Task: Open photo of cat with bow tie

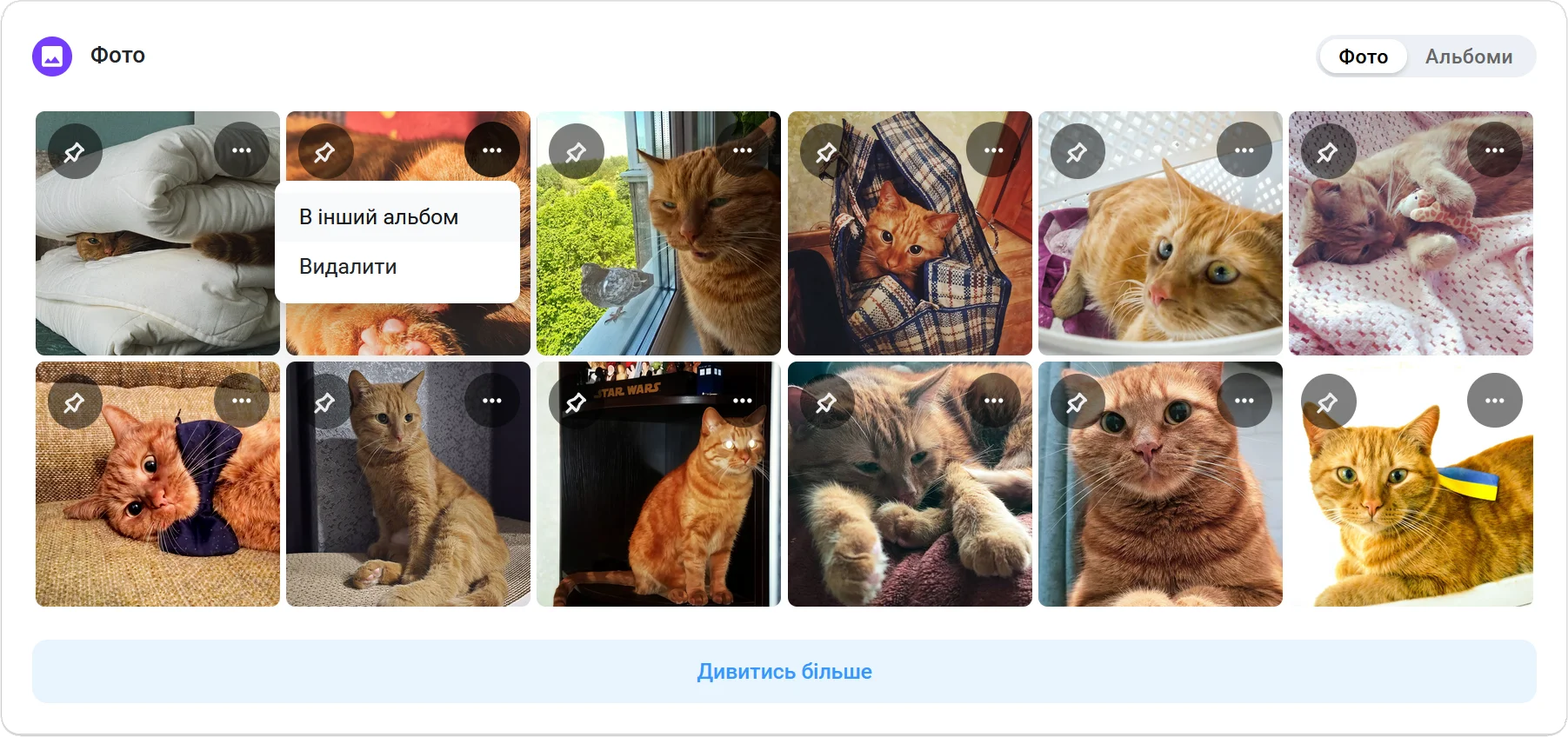Action: (x=157, y=504)
